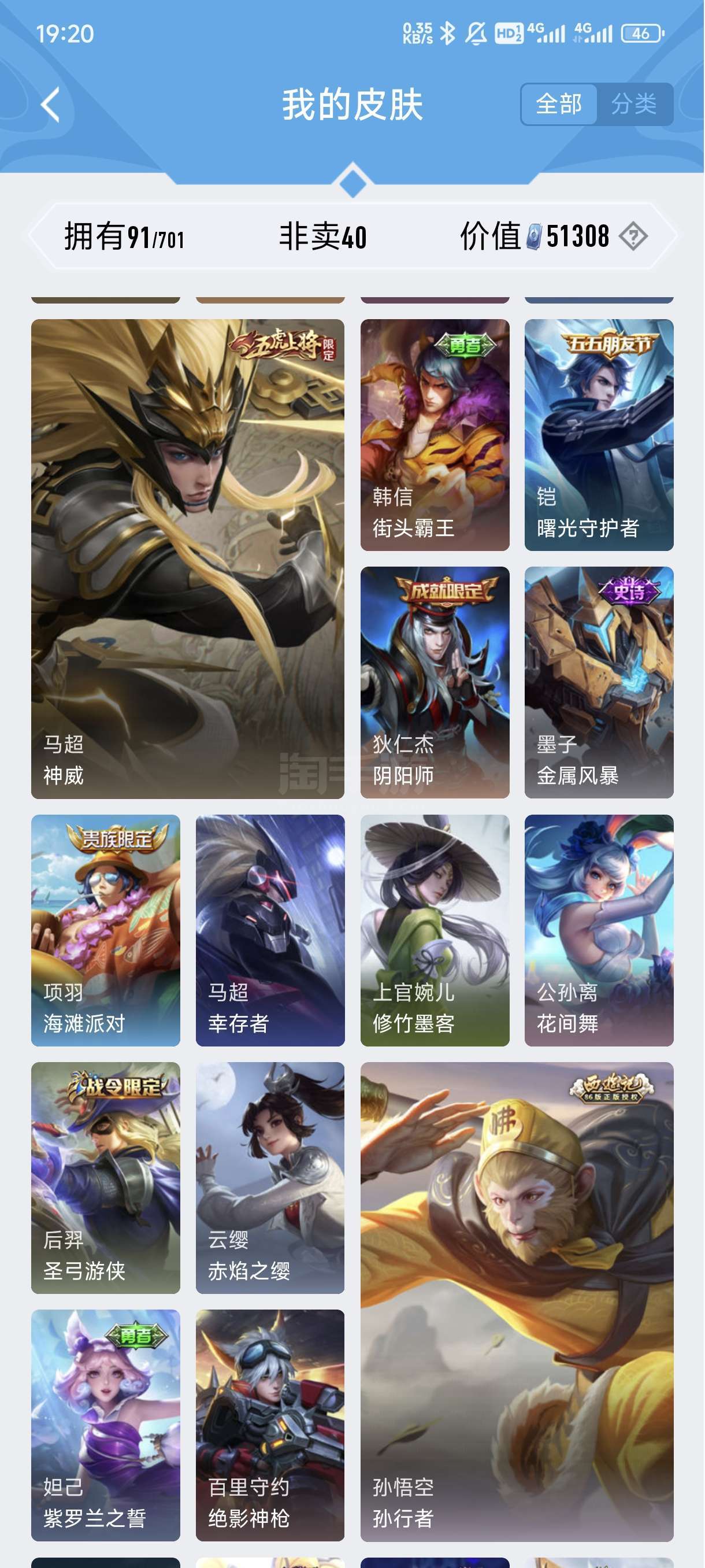Open the 马超 神威 skin card
705x1568 pixels.
coord(187,559)
